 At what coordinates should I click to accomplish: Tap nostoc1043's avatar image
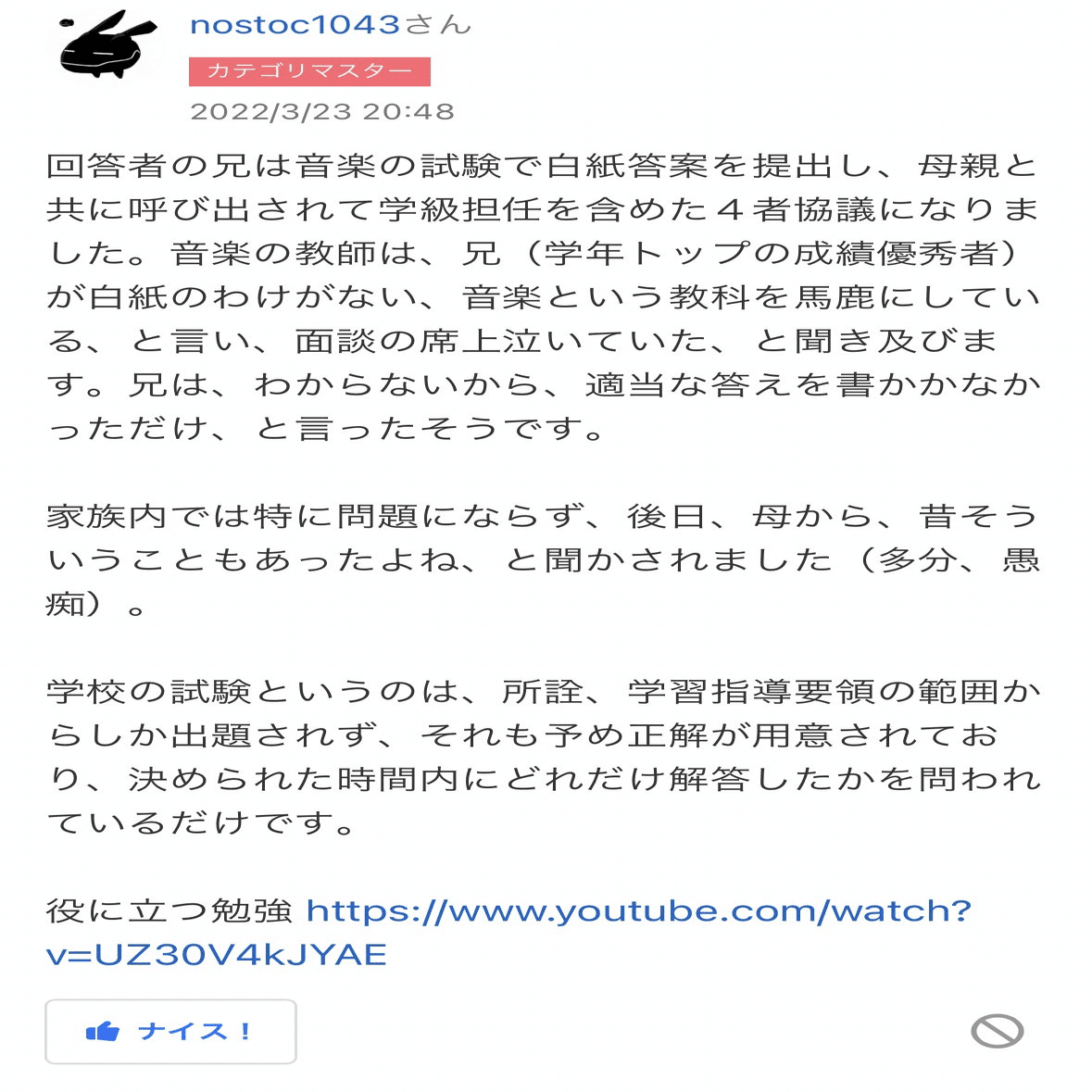[x=106, y=45]
